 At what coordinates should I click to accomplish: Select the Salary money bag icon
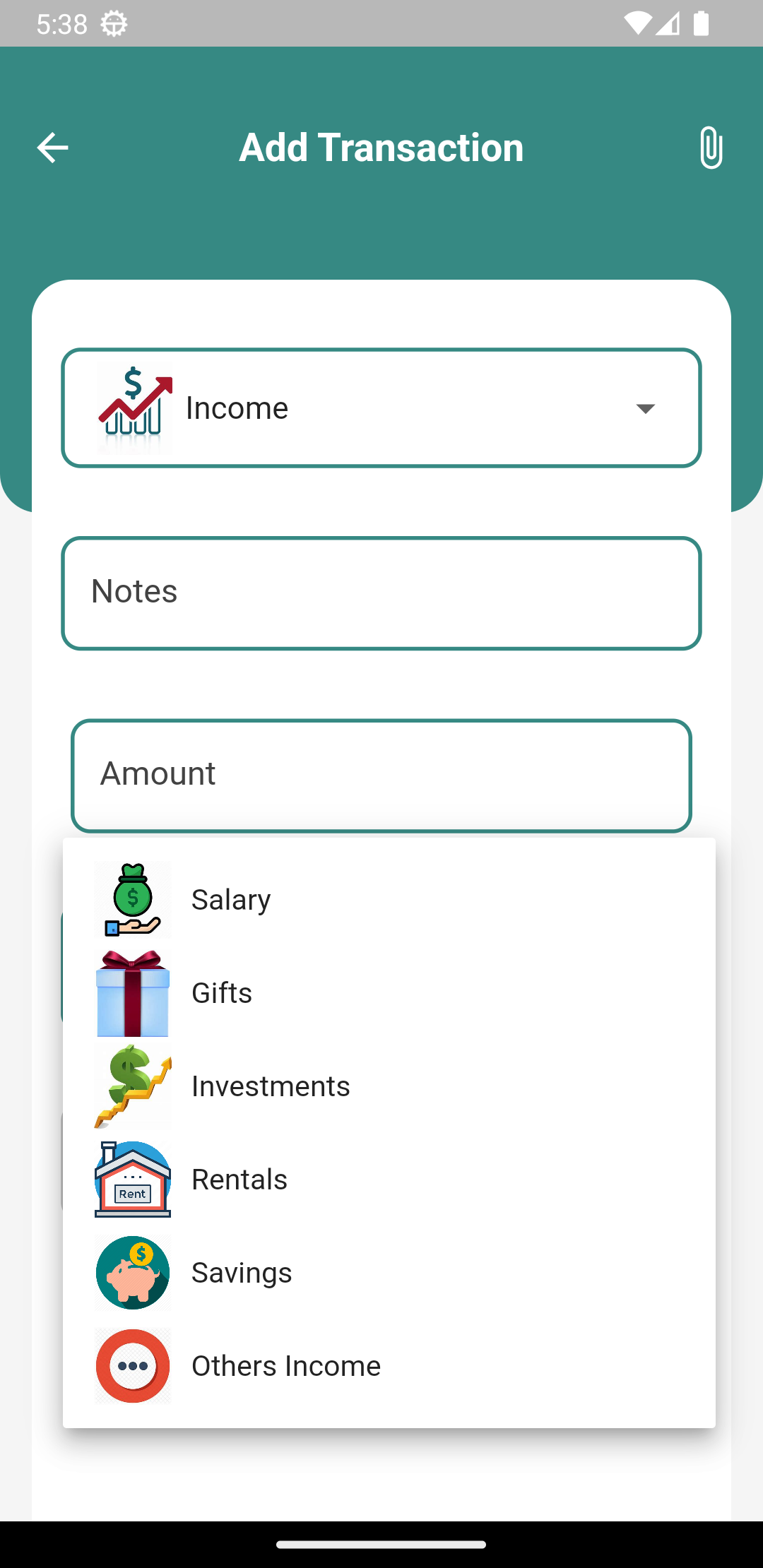point(132,898)
